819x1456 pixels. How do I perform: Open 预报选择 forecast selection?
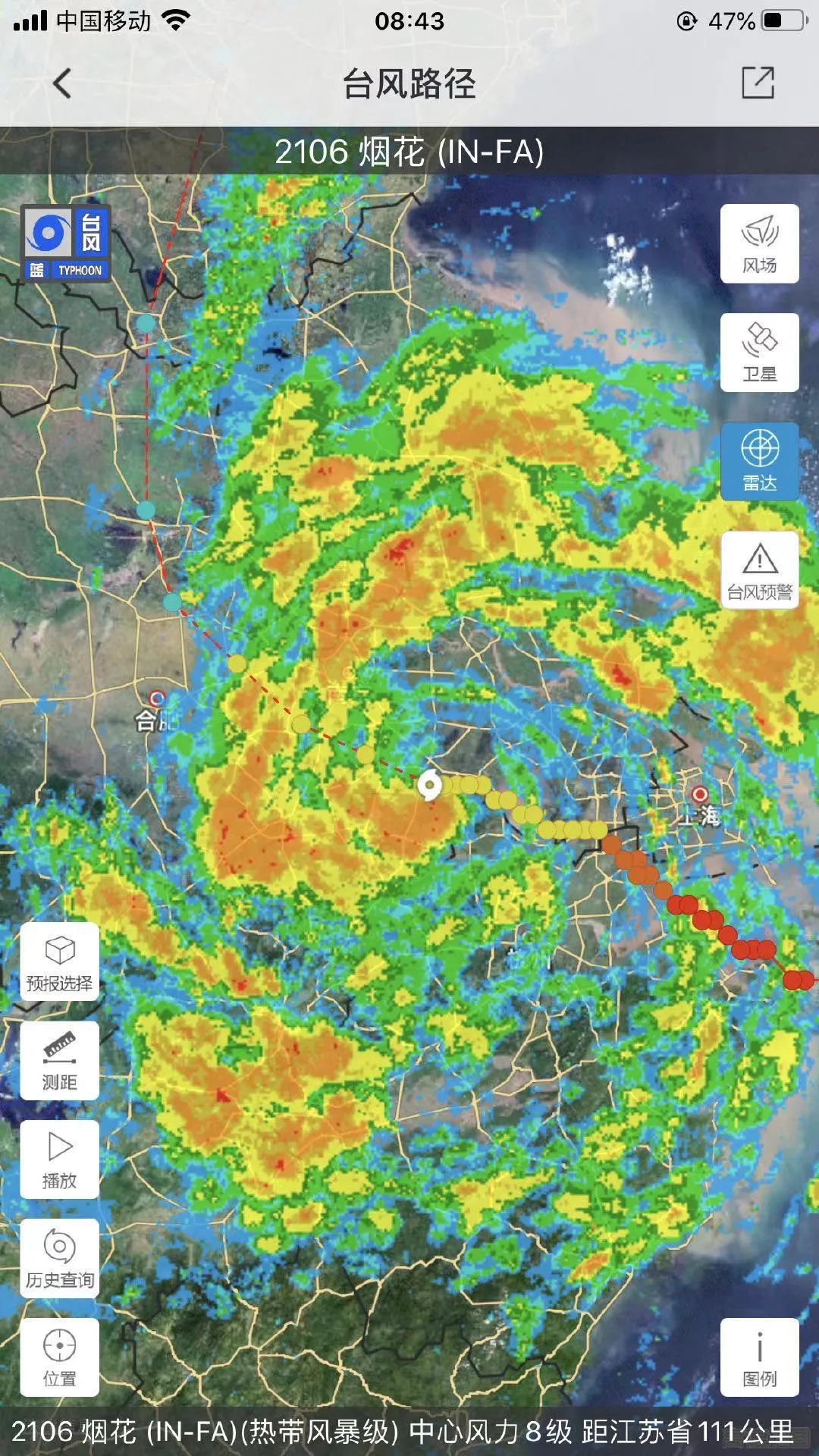tap(59, 962)
